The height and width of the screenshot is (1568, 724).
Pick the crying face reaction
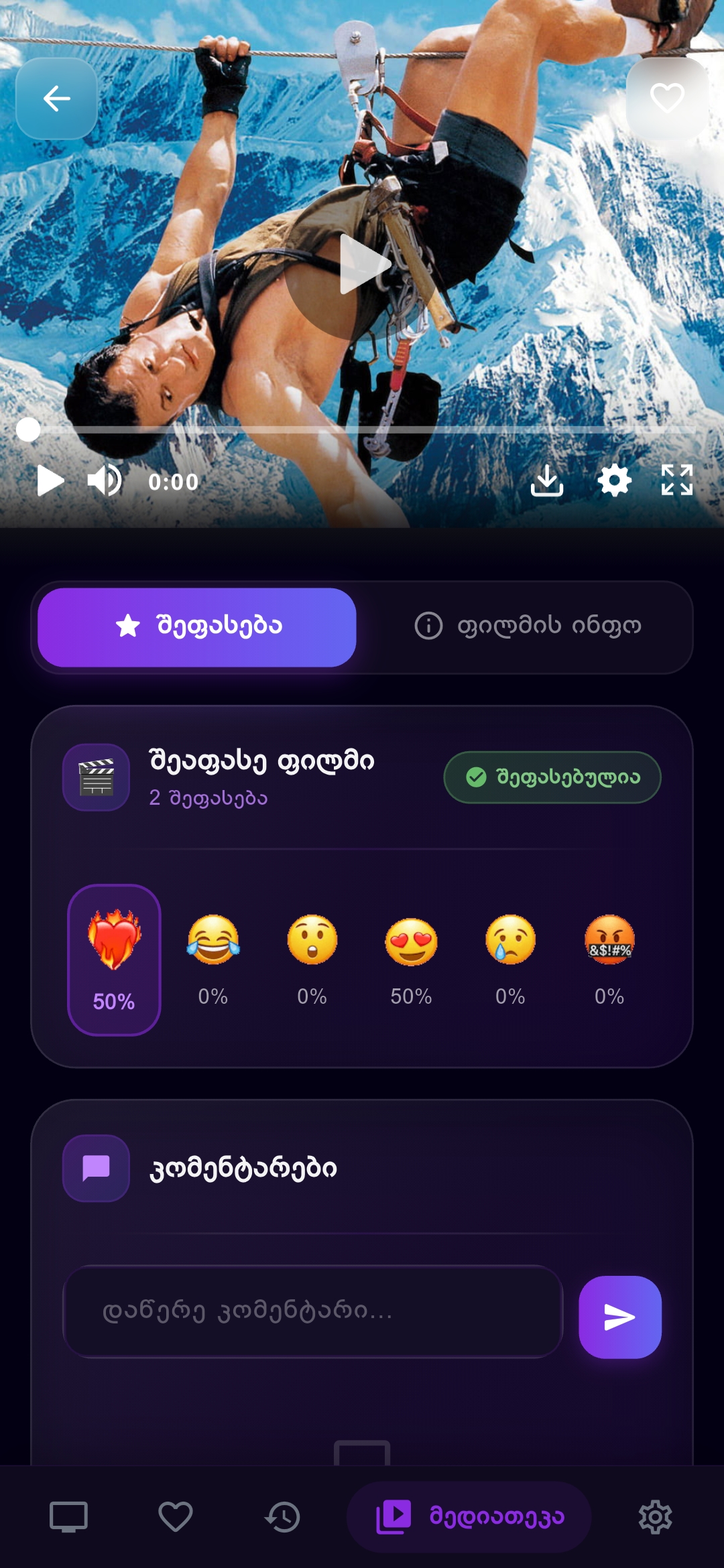510,958
